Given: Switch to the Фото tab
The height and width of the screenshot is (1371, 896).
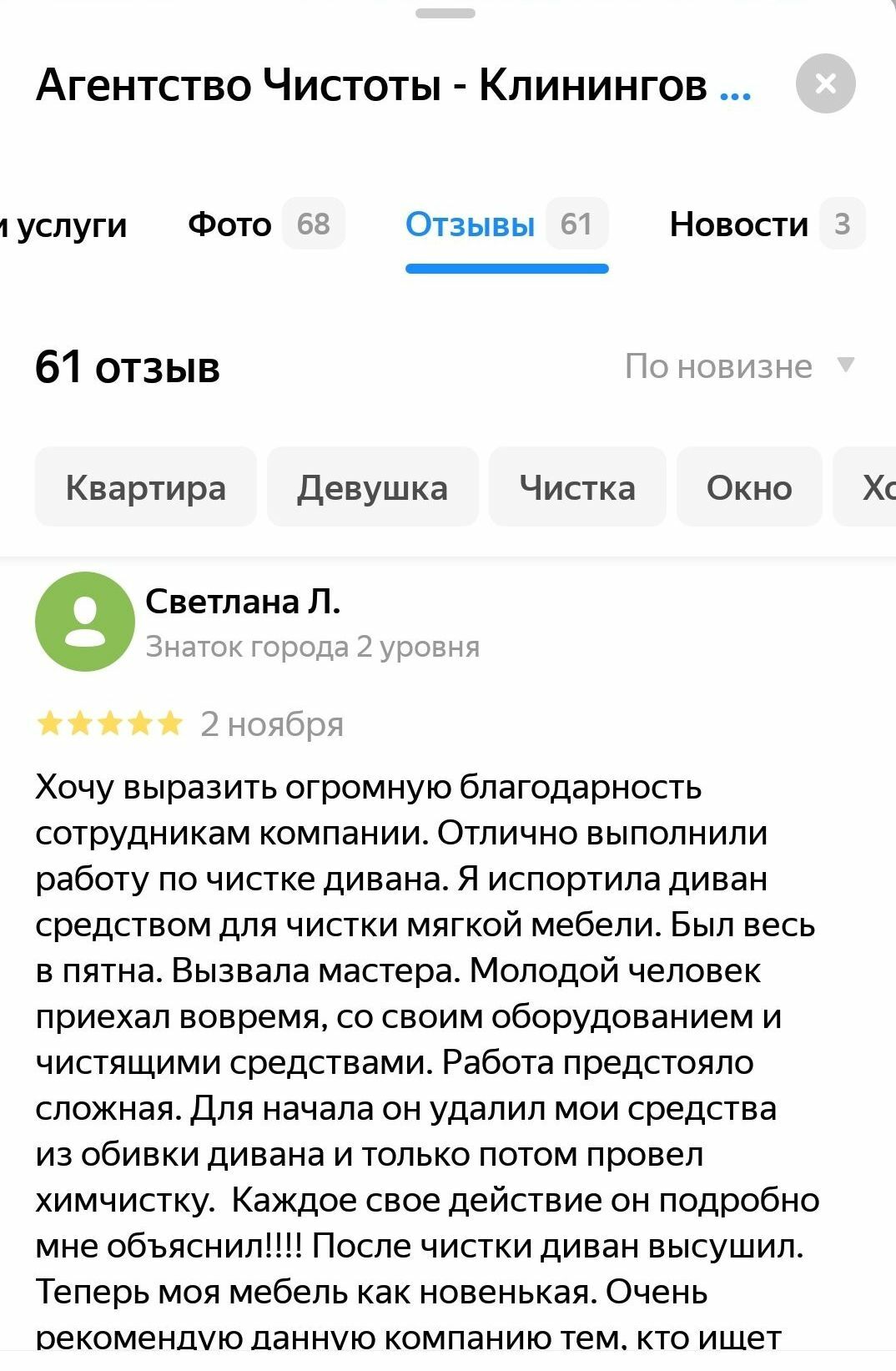Looking at the screenshot, I should point(264,224).
